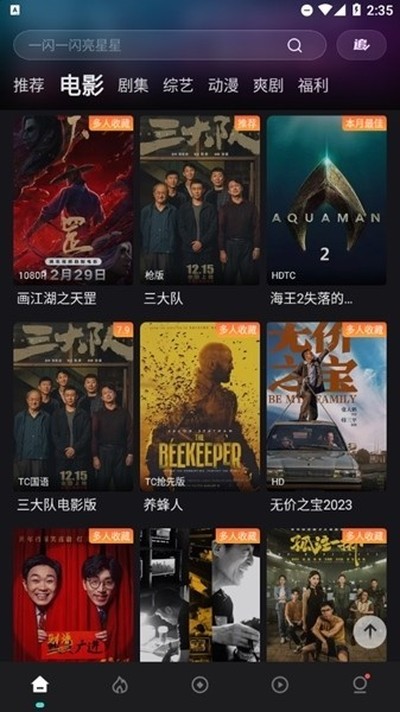
Task: Go to the 动漫 tab
Action: click(223, 85)
